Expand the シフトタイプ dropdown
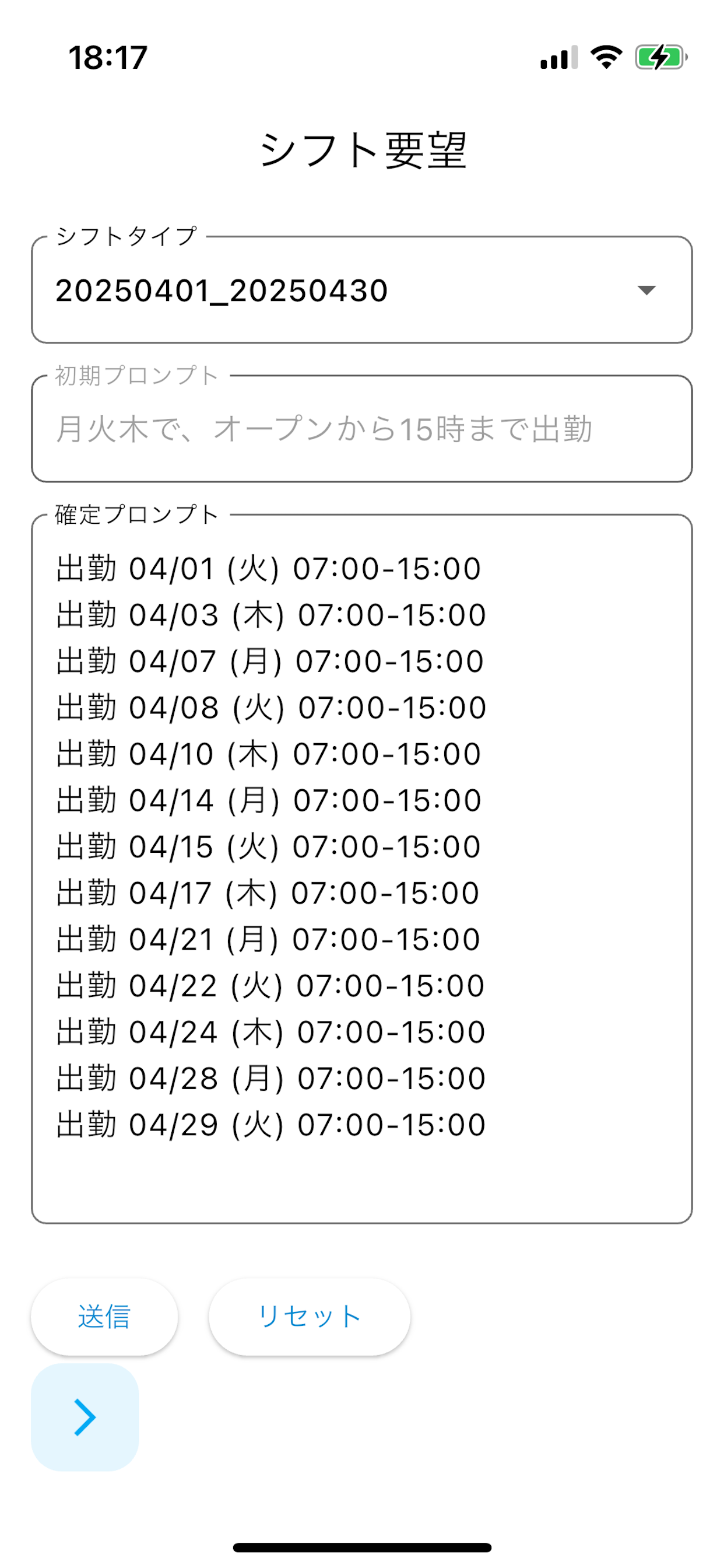724x1568 pixels. 362,290
